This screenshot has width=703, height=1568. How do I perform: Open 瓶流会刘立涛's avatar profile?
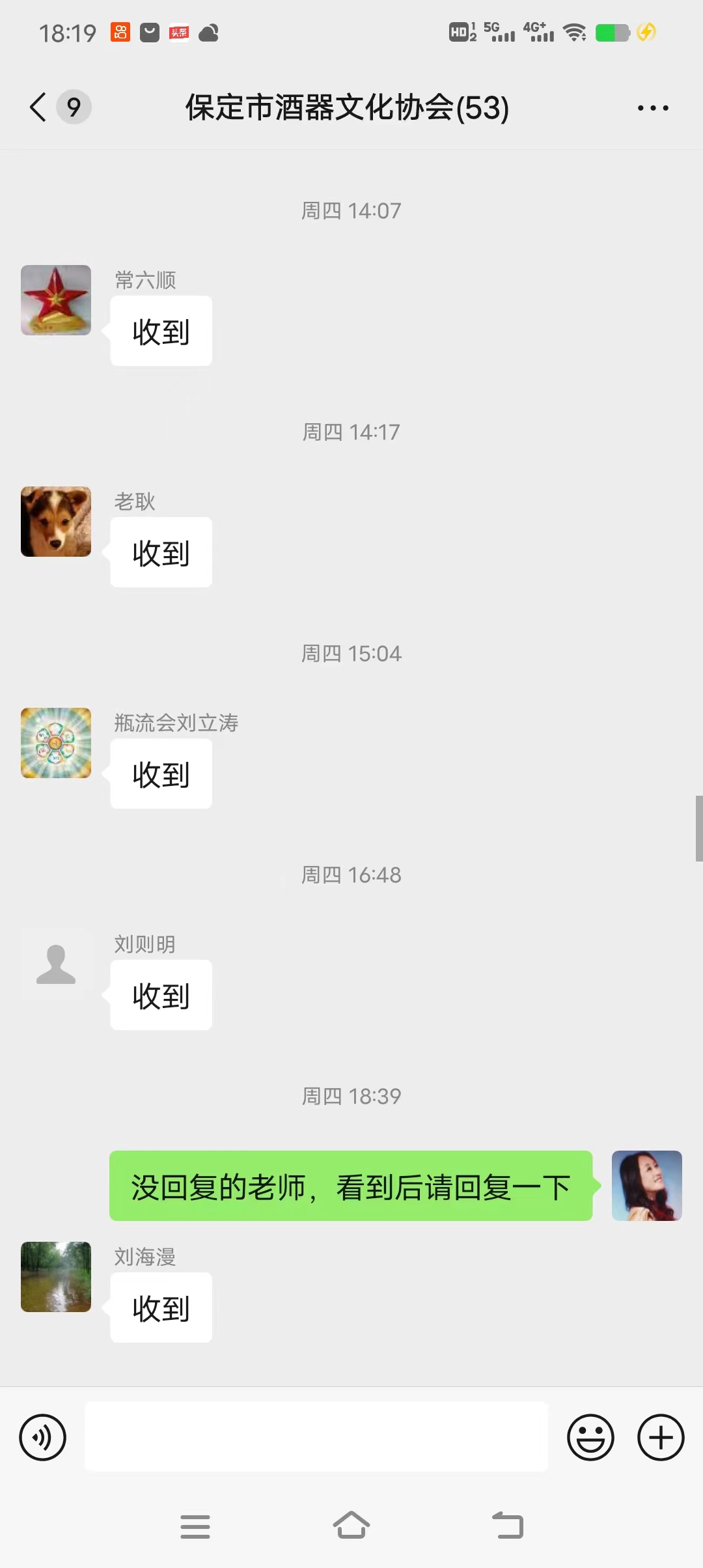pos(56,743)
